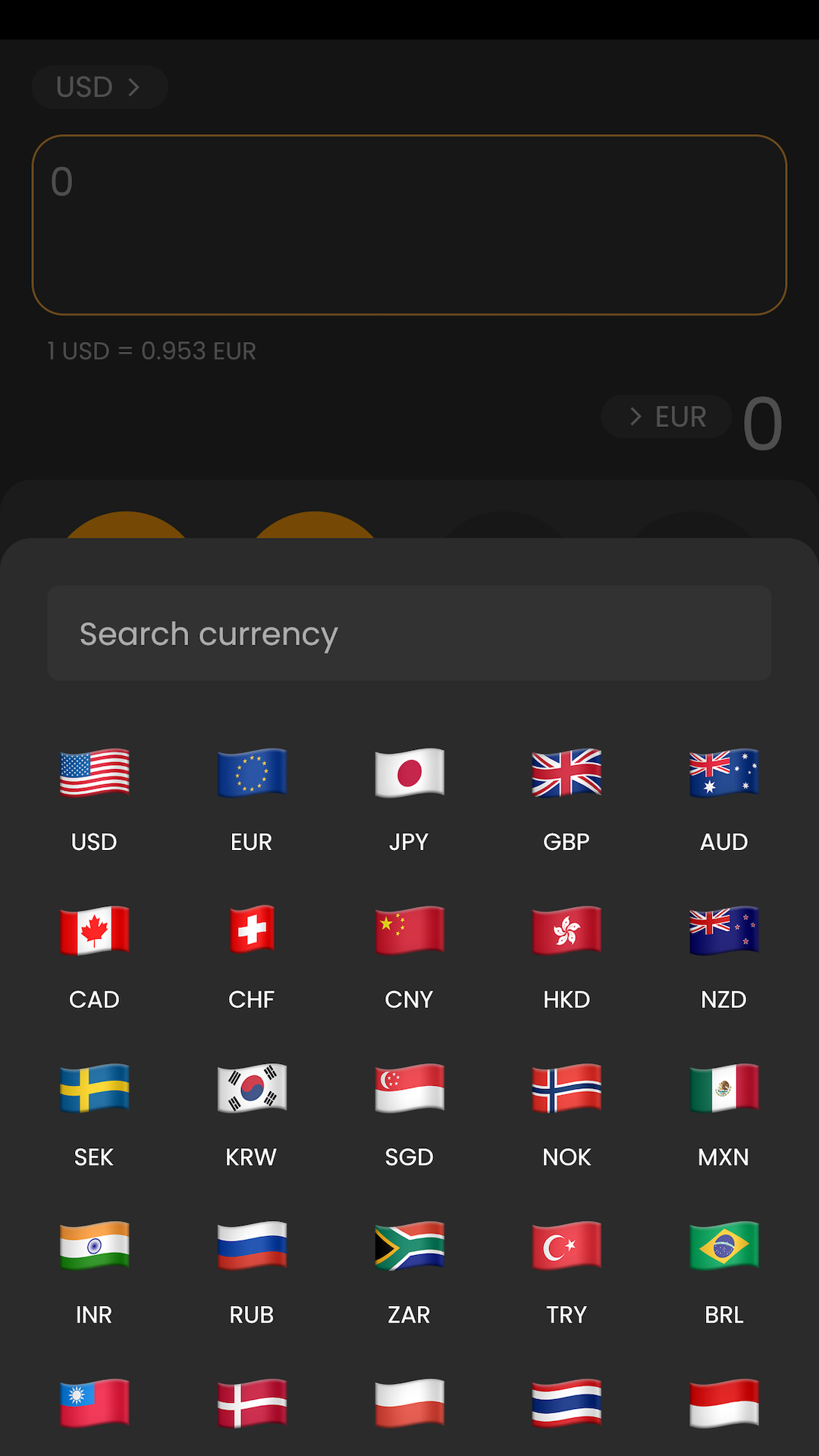The height and width of the screenshot is (1456, 819).
Task: Pick SGD currency
Action: point(409,1112)
